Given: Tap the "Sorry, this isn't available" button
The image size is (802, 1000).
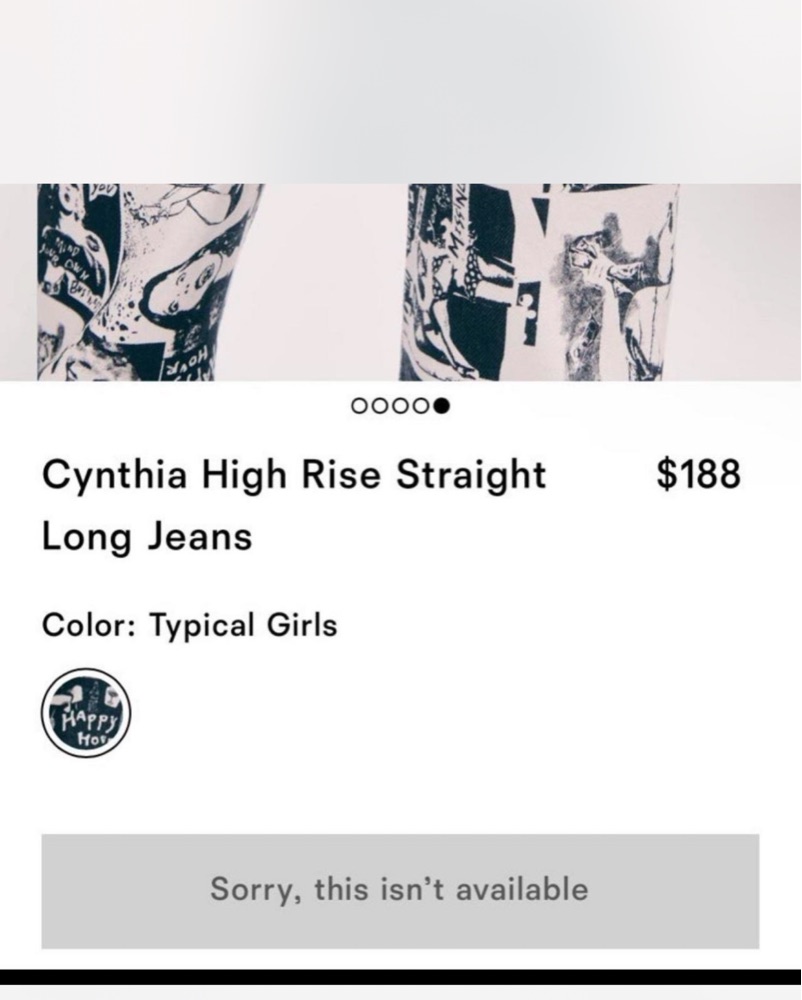Looking at the screenshot, I should tap(400, 890).
